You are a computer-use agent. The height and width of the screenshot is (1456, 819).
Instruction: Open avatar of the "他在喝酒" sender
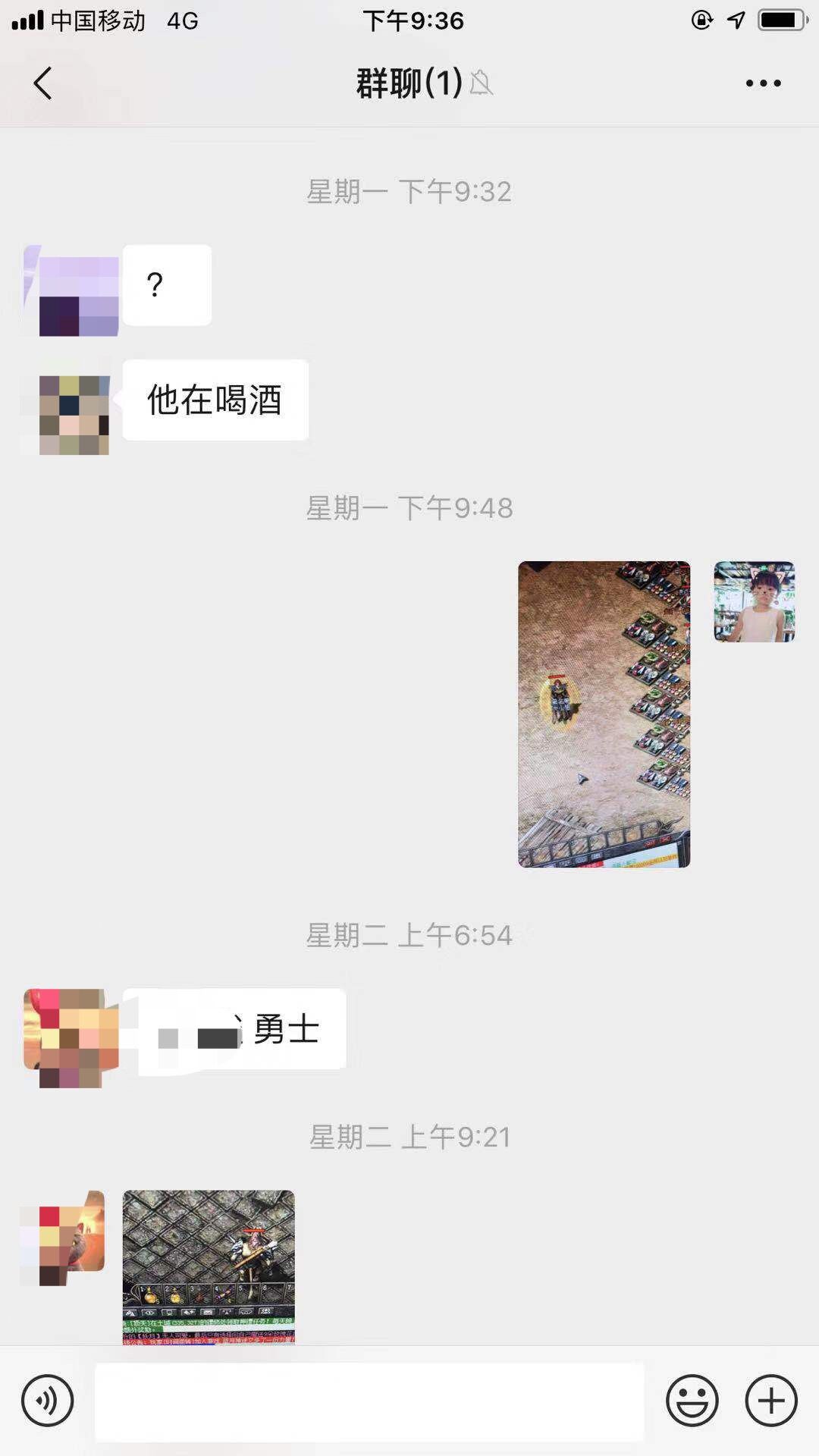point(74,414)
